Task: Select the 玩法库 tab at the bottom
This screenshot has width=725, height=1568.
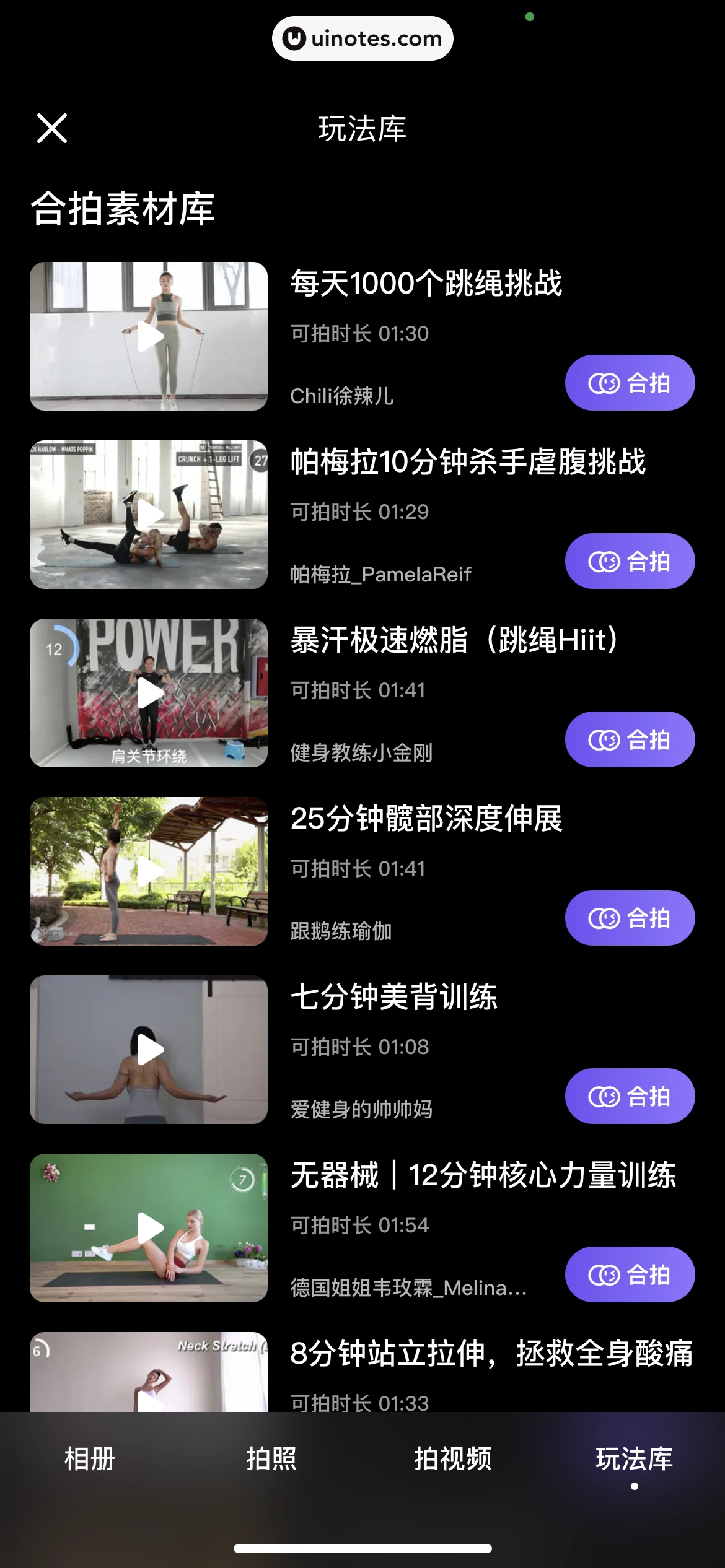Action: 635,1459
